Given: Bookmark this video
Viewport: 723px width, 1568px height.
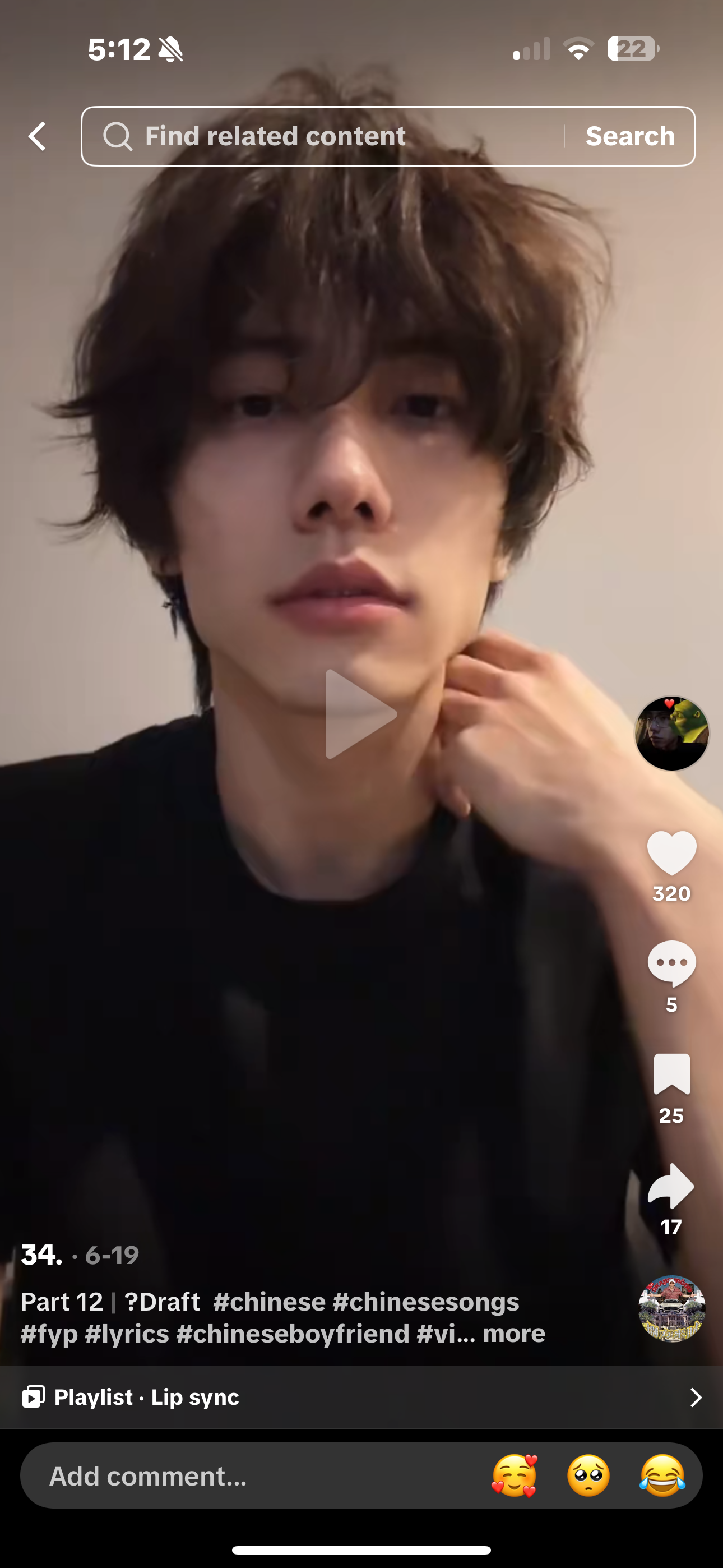Looking at the screenshot, I should 671,1074.
